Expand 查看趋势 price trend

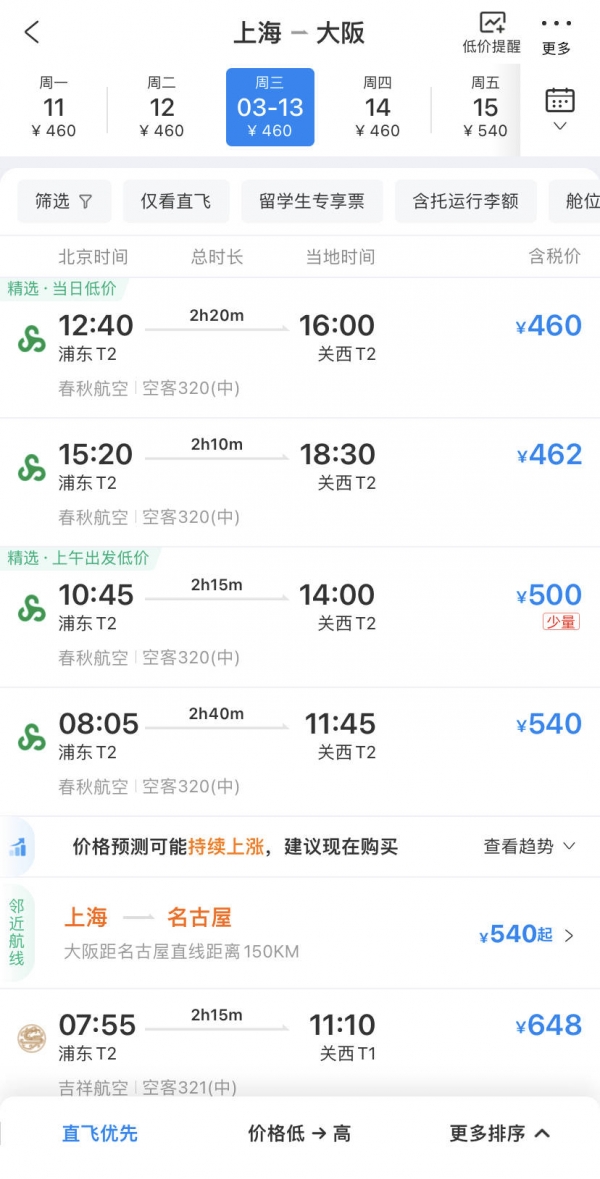coord(529,847)
